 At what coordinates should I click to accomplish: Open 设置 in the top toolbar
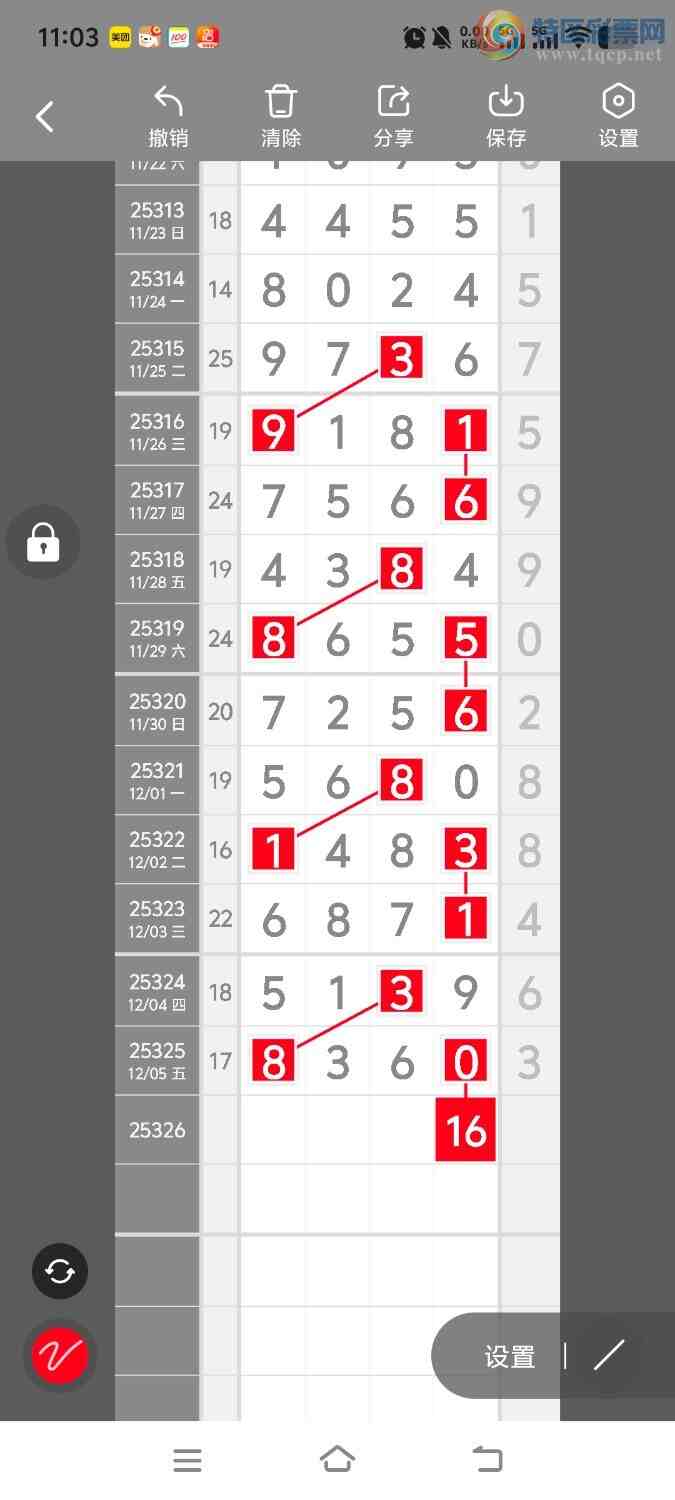(x=618, y=117)
